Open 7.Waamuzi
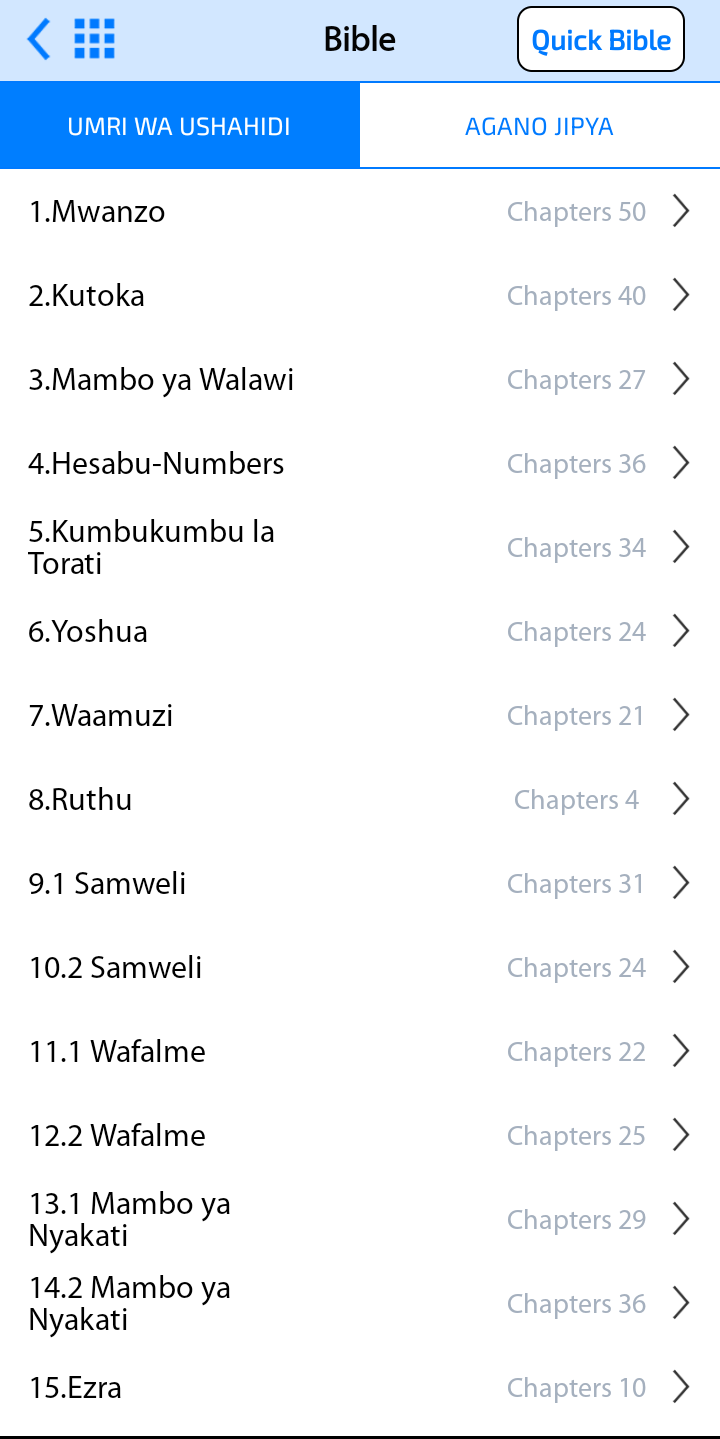The height and width of the screenshot is (1439, 720). click(360, 716)
